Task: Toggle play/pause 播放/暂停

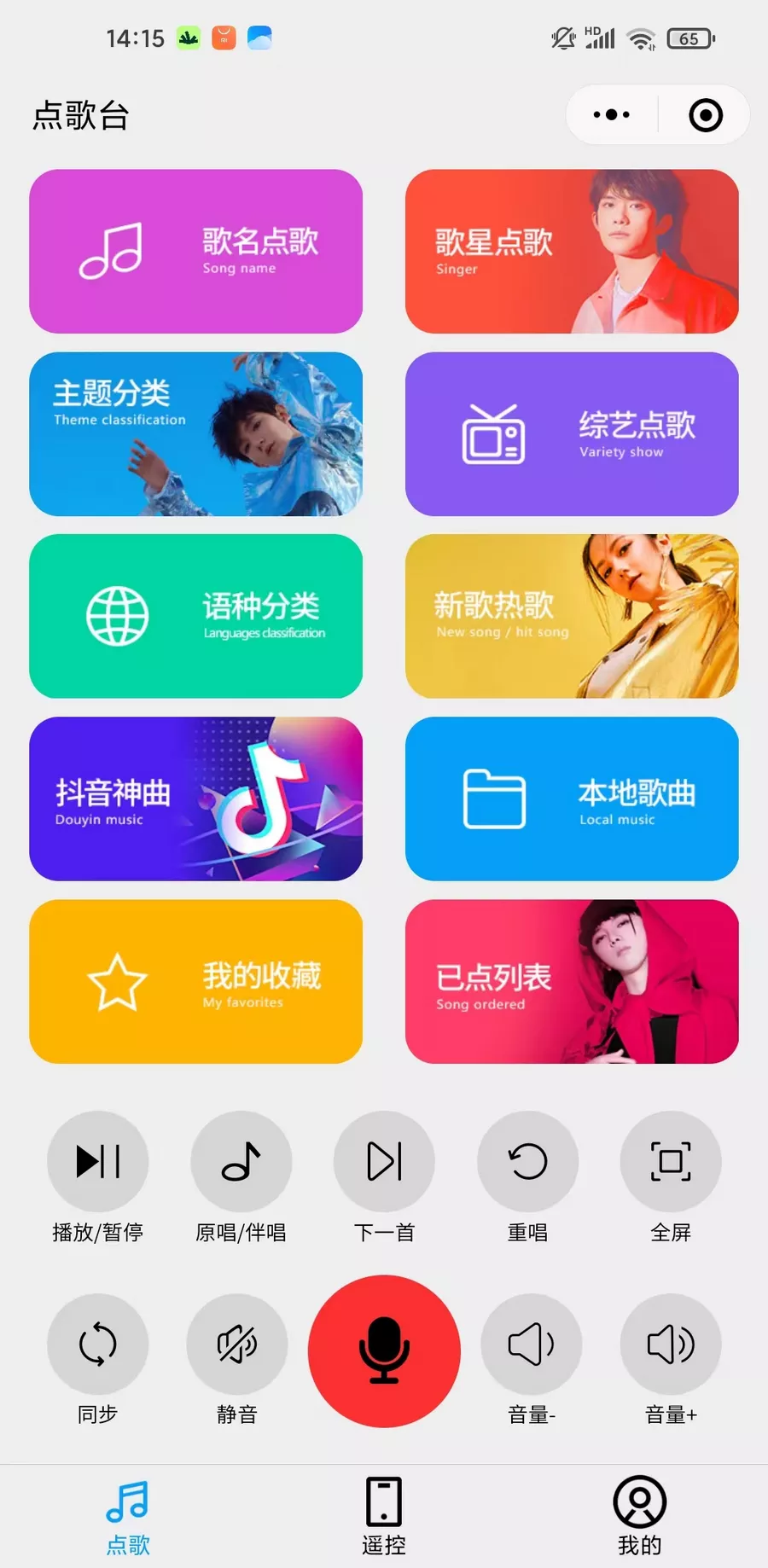Action: point(98,1161)
